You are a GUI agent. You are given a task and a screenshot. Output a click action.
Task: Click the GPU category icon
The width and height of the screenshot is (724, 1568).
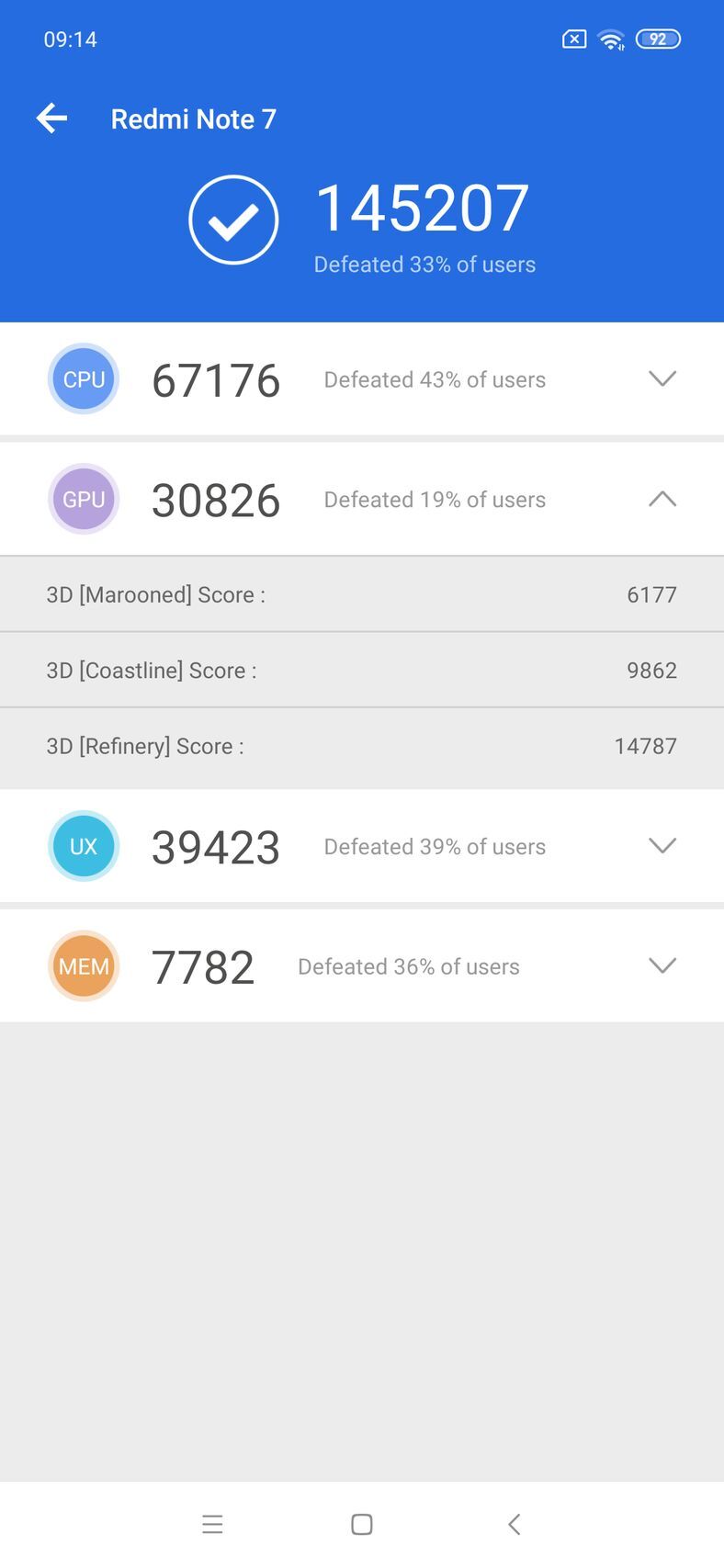(84, 499)
